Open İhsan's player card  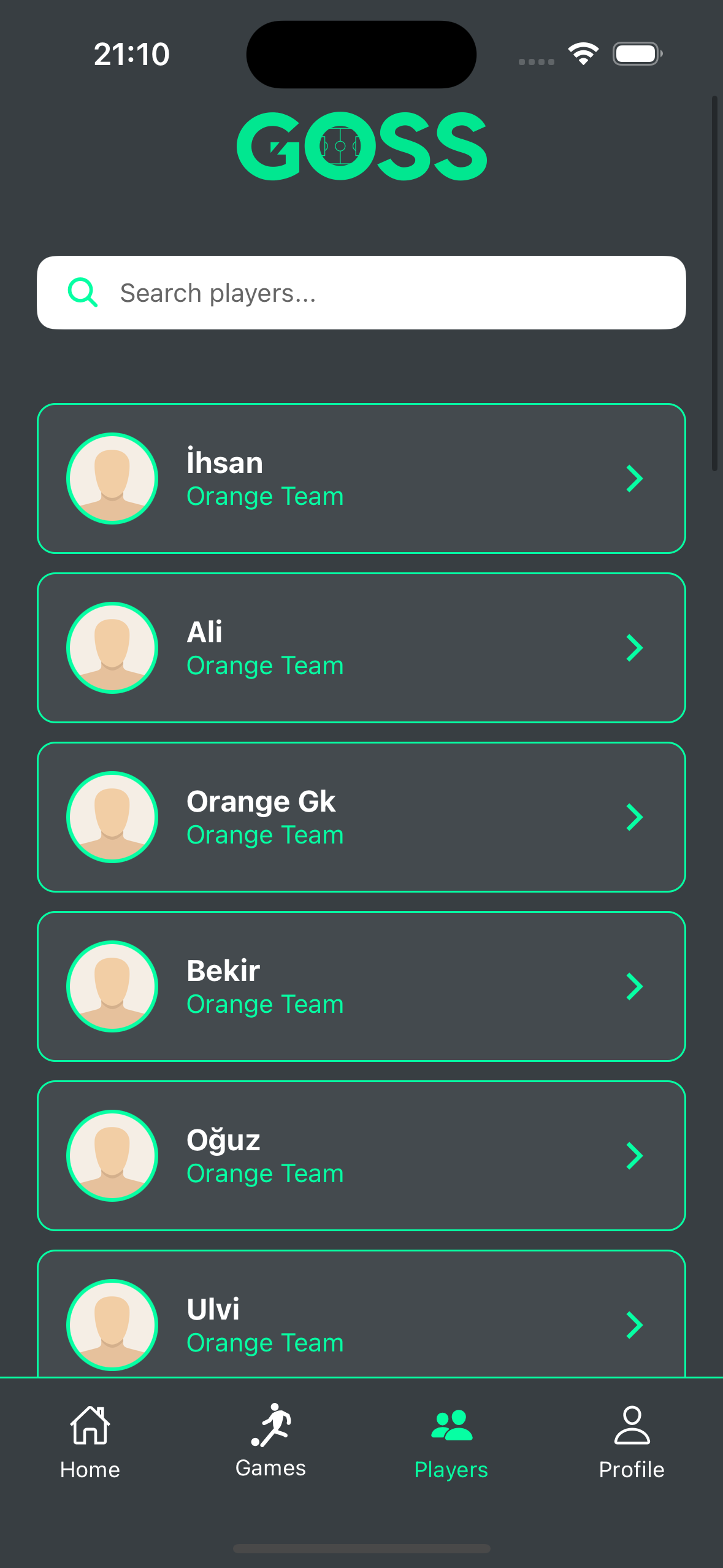tap(361, 478)
